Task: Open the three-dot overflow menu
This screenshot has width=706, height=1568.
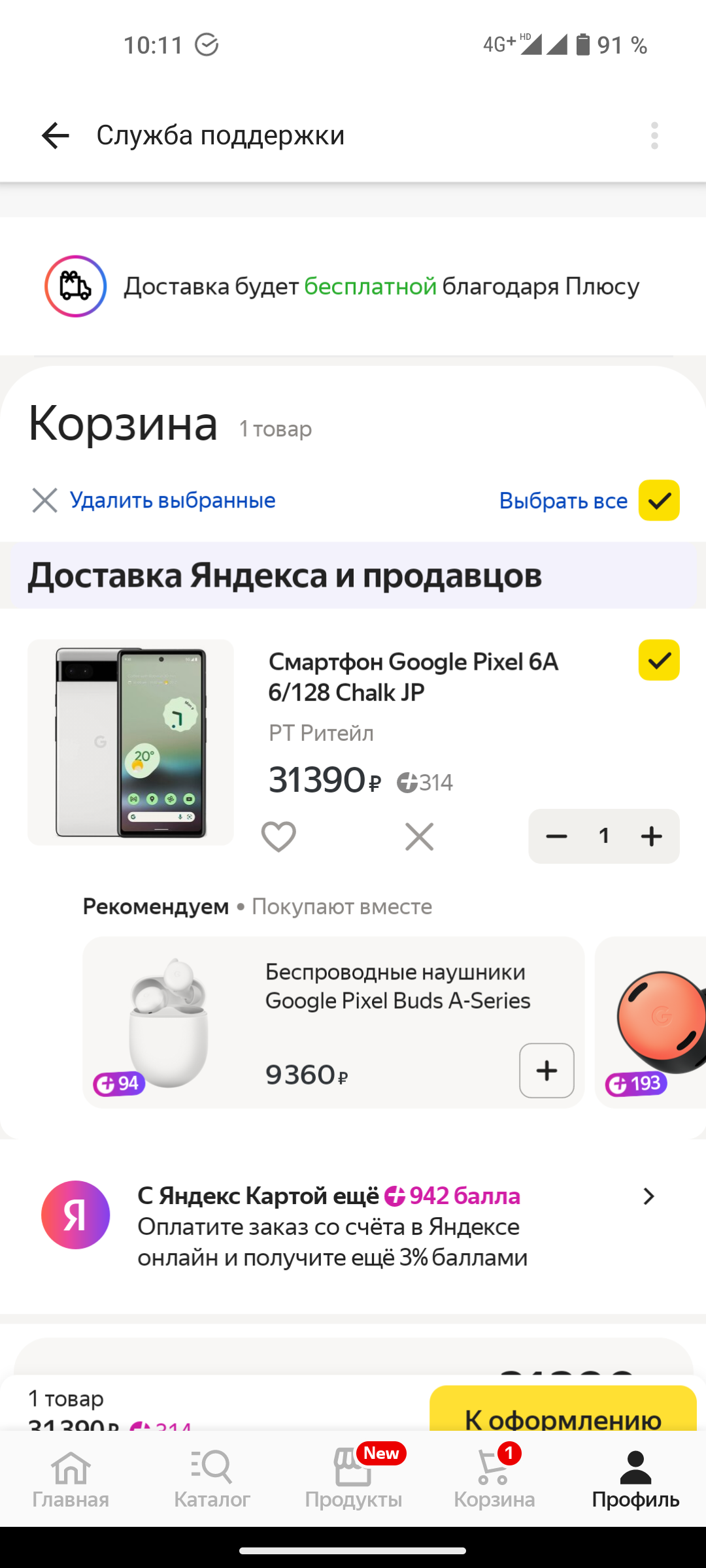Action: coord(654,136)
